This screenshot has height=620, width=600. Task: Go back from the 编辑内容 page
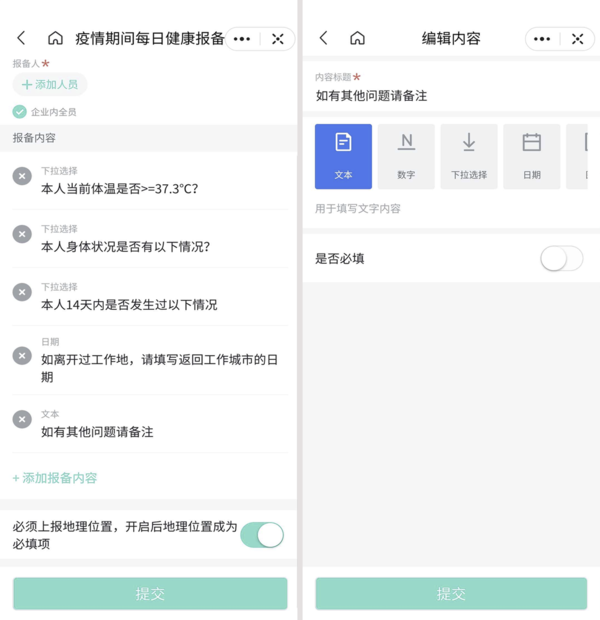click(323, 38)
